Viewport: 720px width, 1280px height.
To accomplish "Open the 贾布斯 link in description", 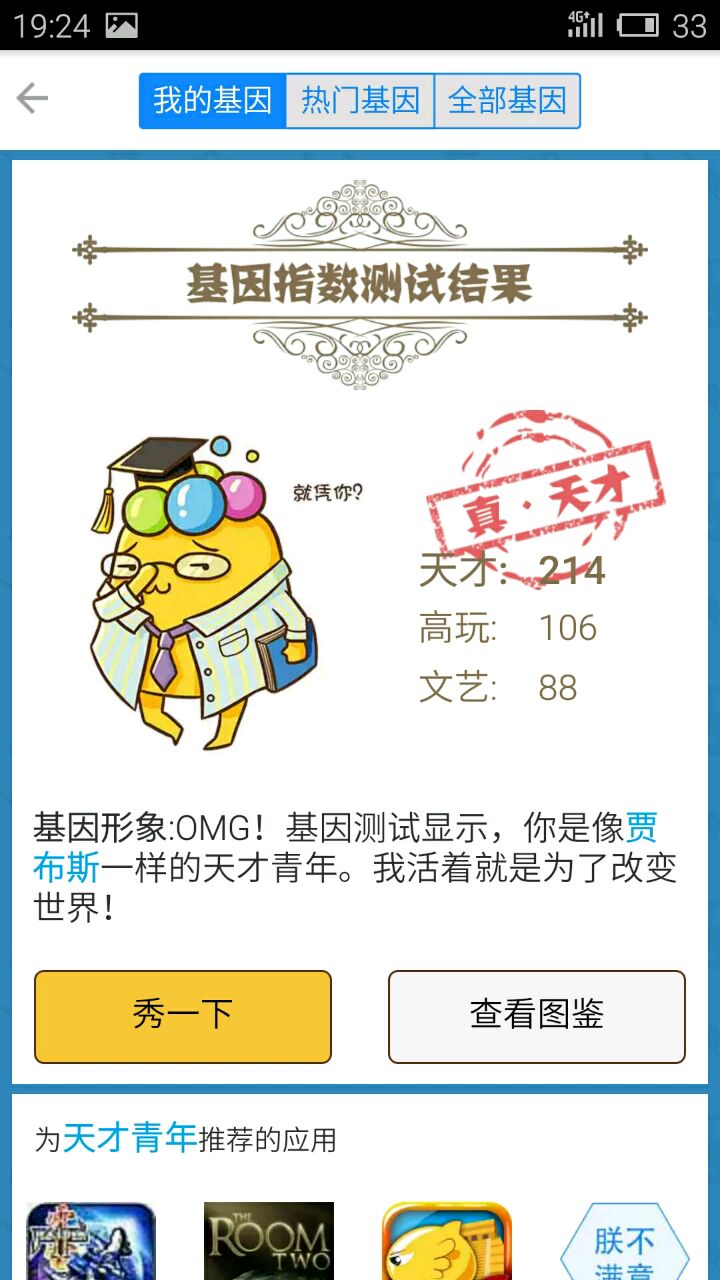I will tap(641, 829).
